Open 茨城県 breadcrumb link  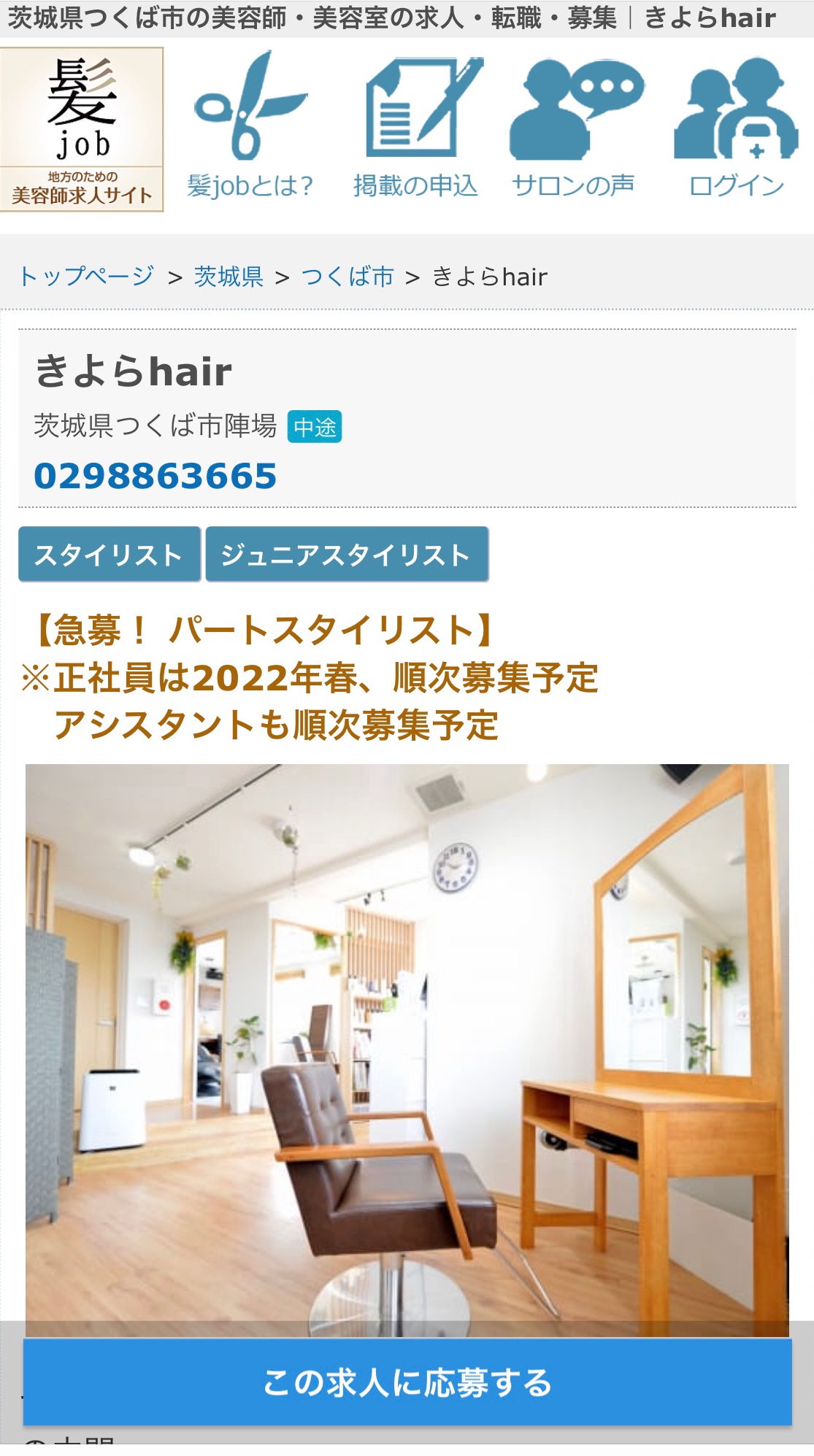(x=229, y=277)
